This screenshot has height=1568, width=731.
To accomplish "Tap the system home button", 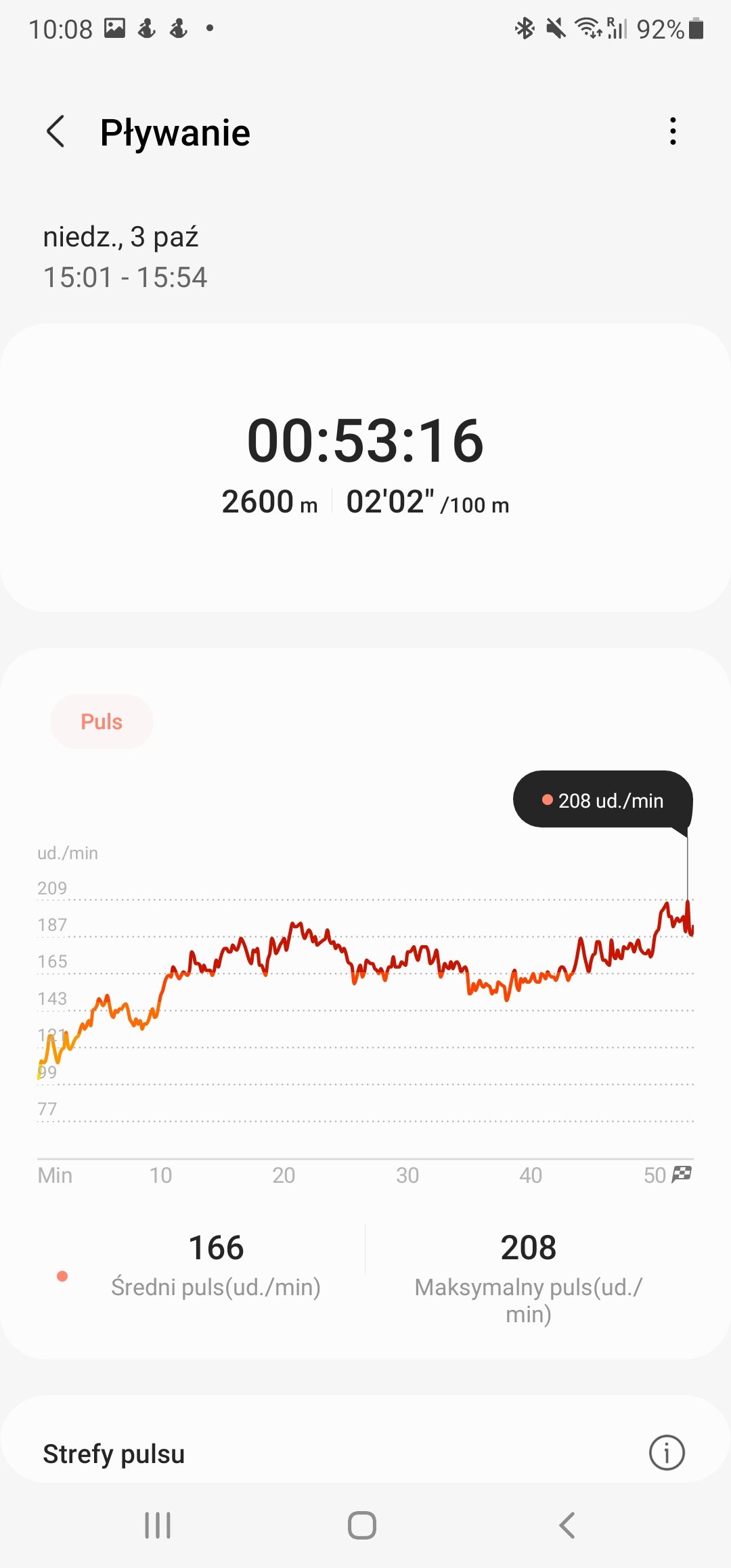I will point(362,1525).
